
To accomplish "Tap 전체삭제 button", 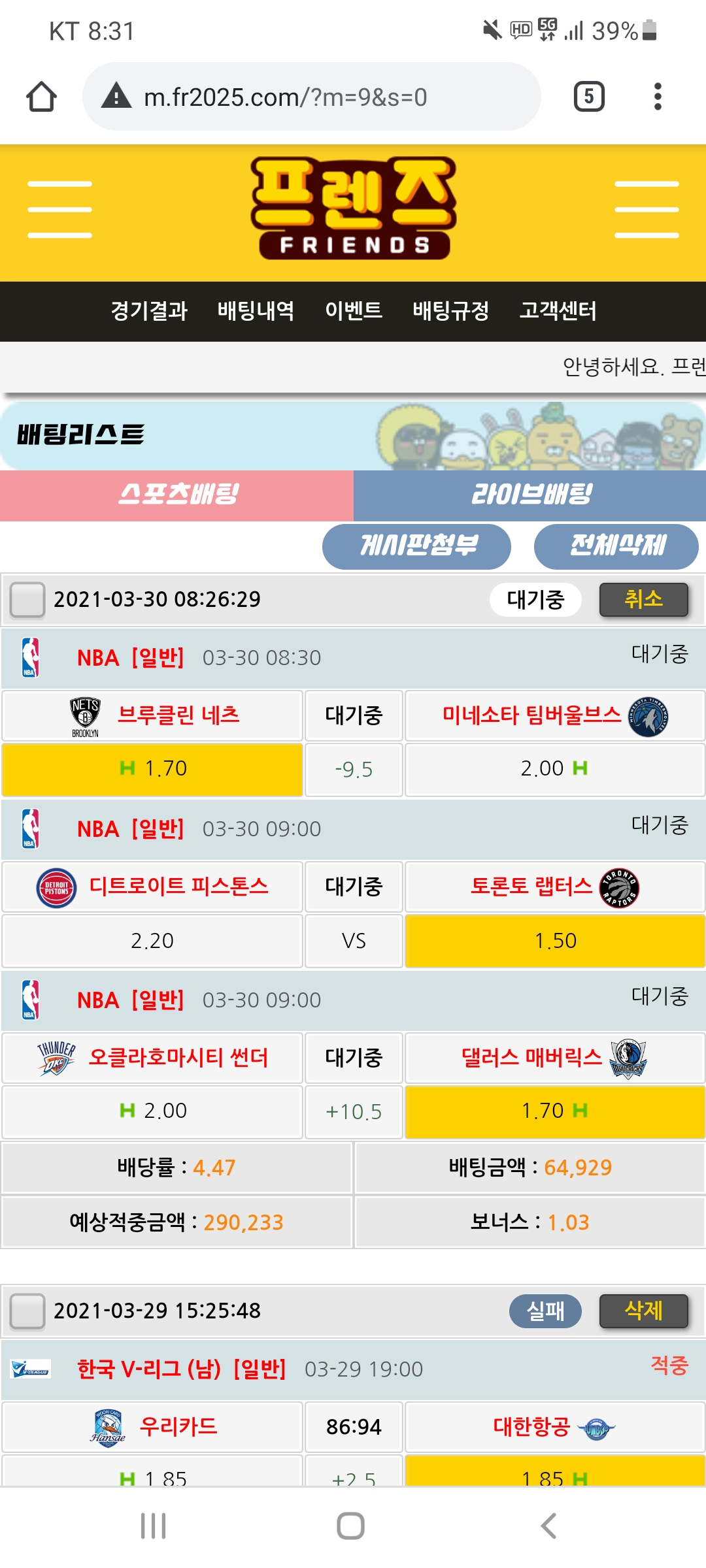I will [x=616, y=546].
